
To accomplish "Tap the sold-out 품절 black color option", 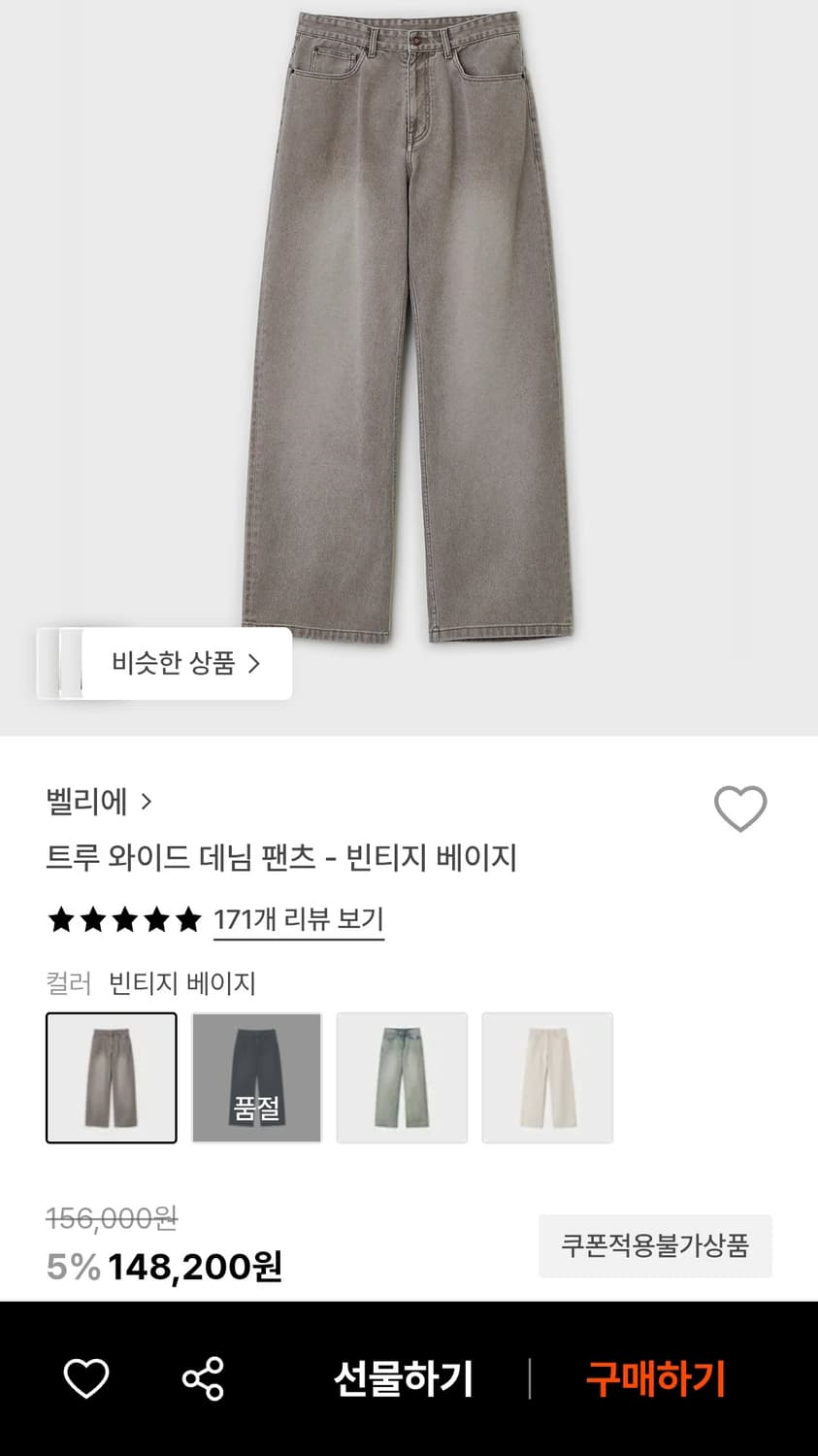I will [x=256, y=1078].
